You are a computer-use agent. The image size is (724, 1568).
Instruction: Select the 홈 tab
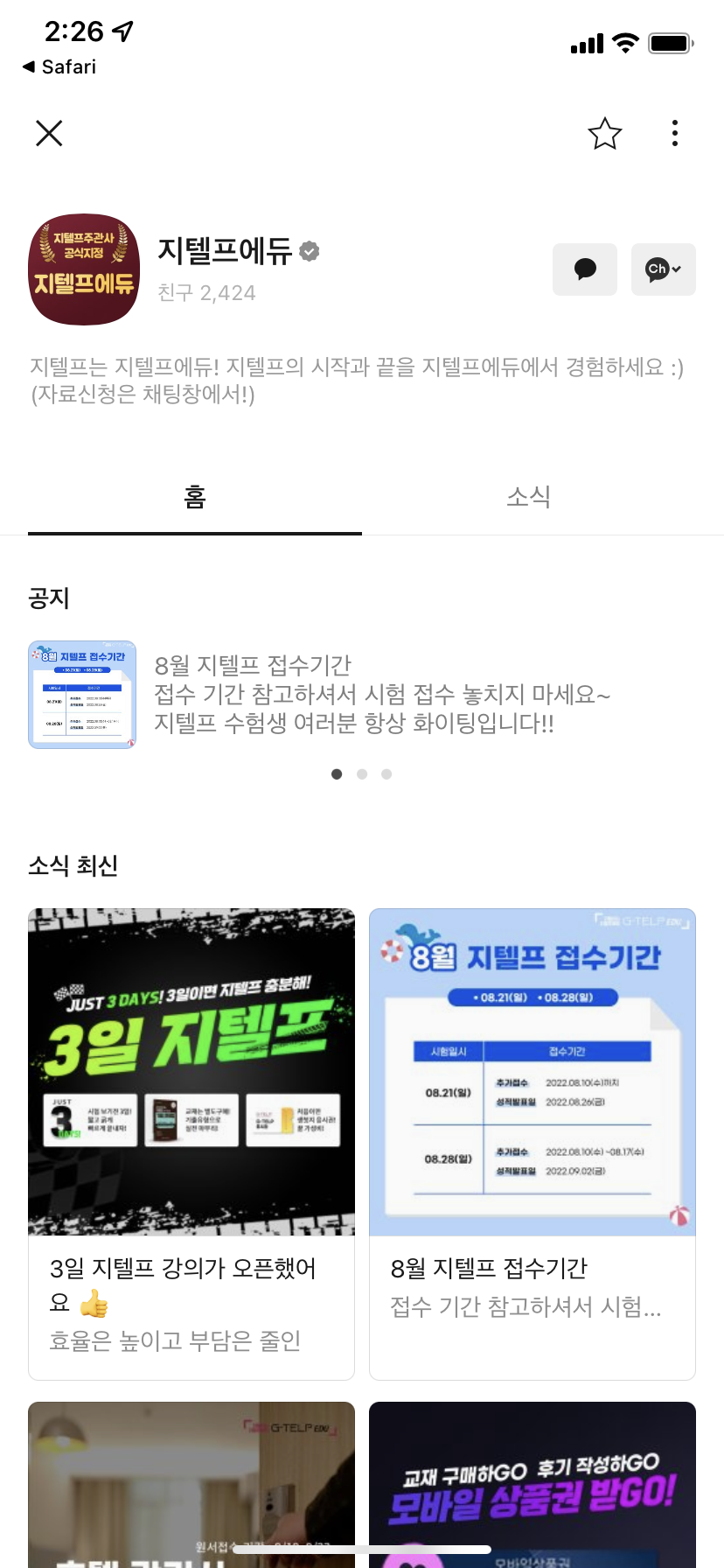tap(194, 497)
